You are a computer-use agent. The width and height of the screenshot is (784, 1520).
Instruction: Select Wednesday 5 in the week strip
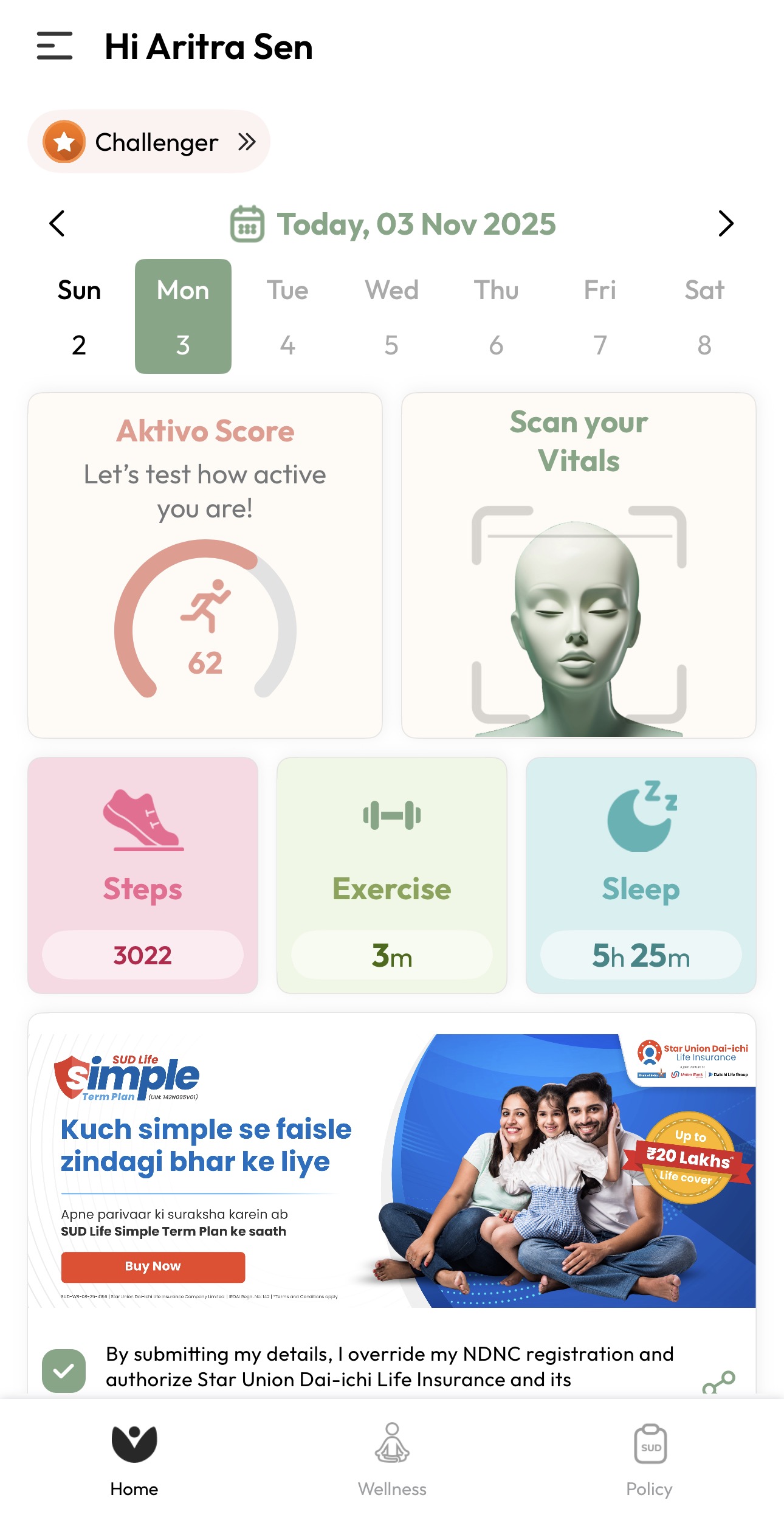(x=391, y=317)
